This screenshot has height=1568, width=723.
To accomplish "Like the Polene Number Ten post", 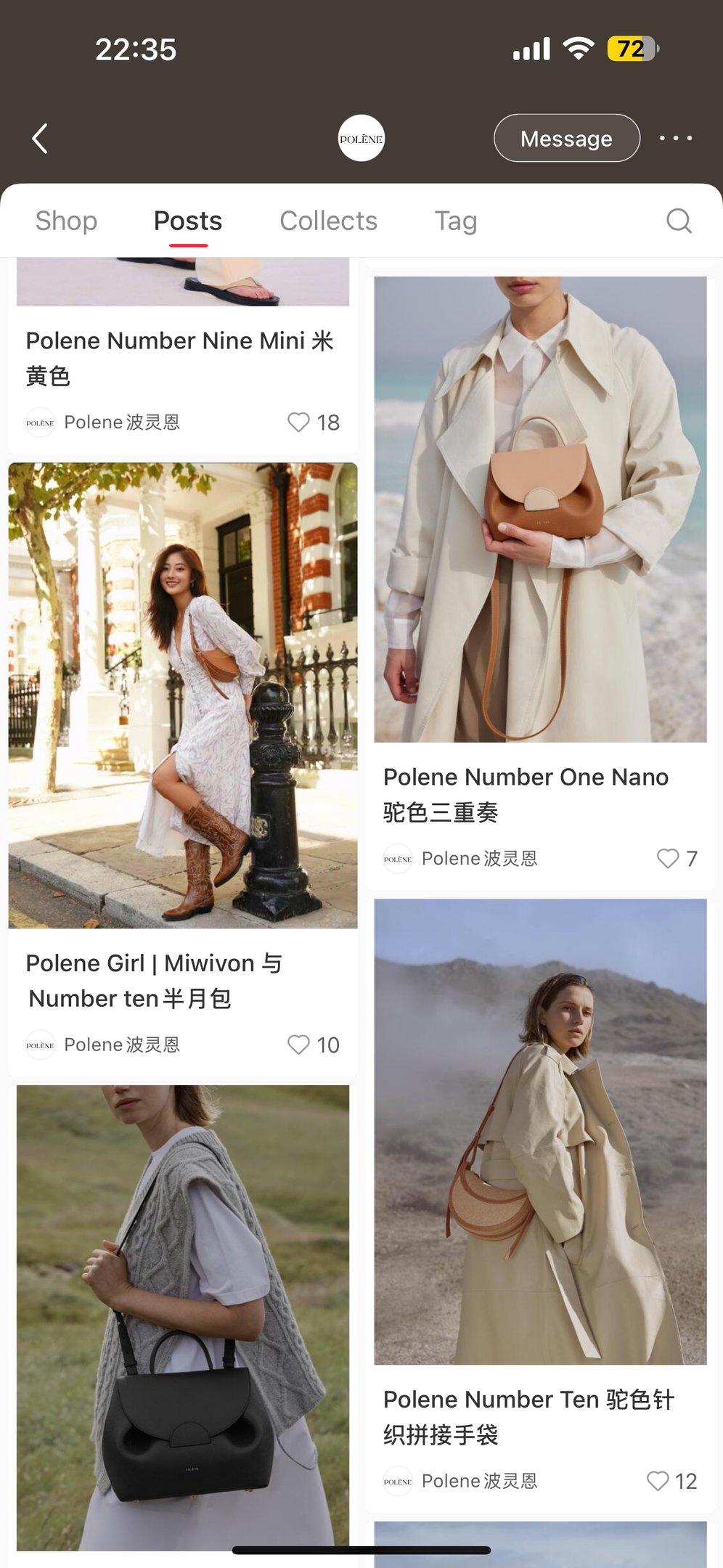I will tap(658, 1481).
